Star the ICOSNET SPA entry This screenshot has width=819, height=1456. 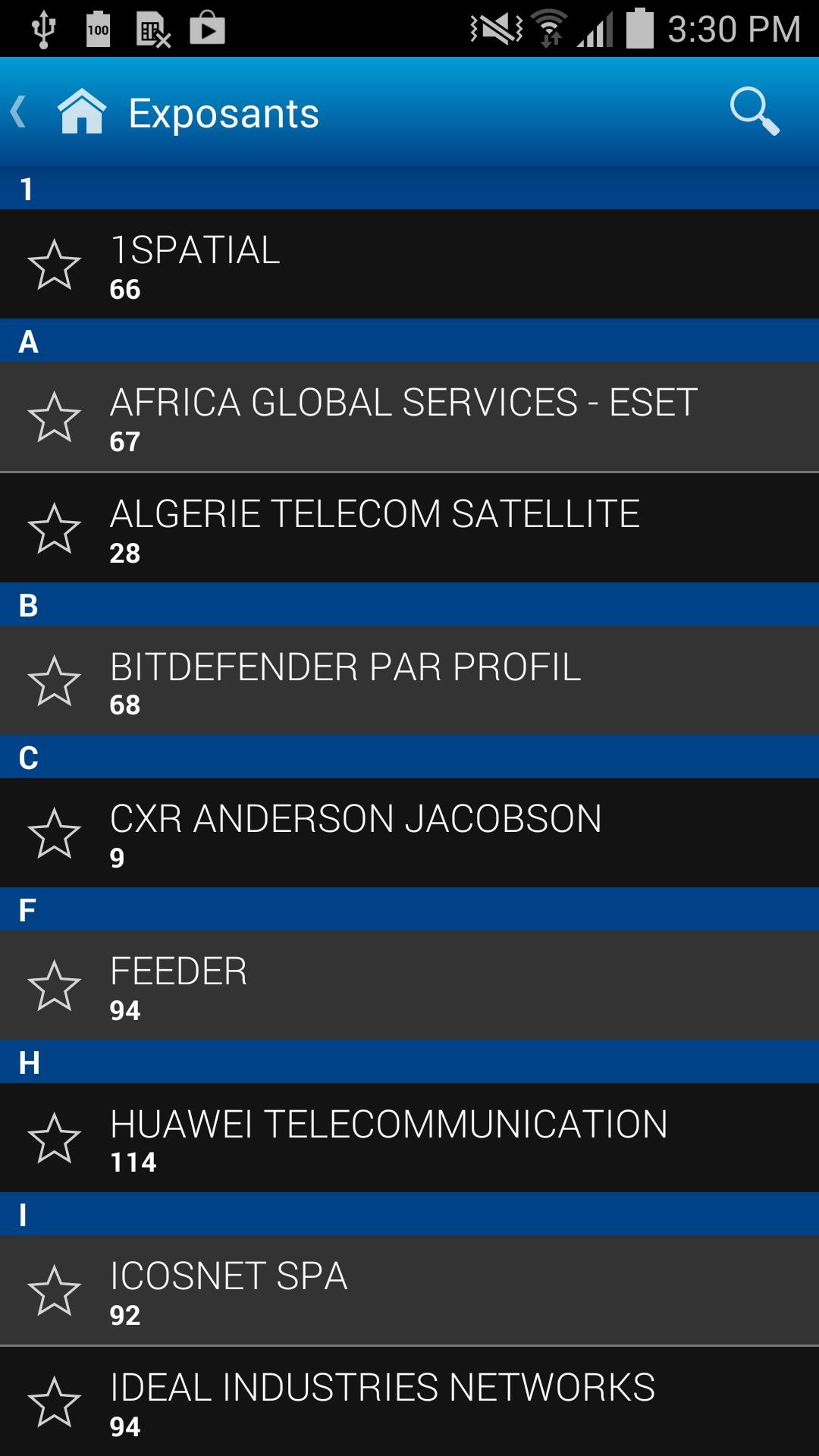[55, 1290]
